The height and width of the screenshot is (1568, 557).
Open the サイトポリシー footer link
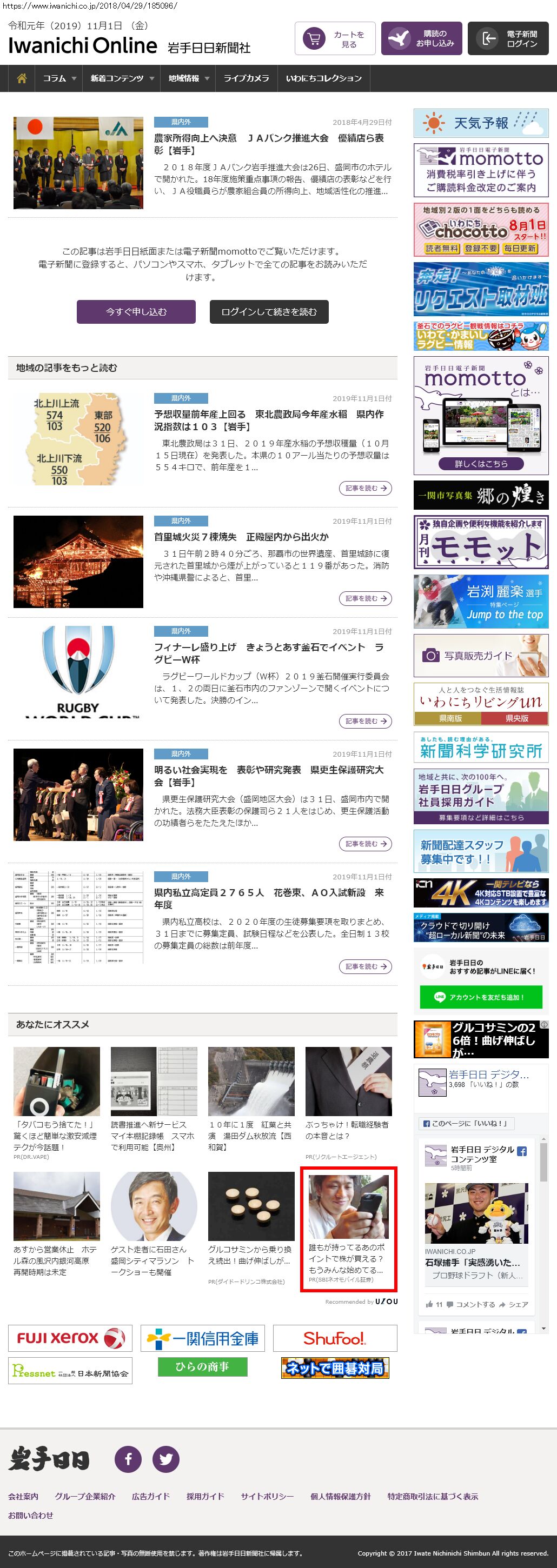pyautogui.click(x=267, y=1496)
